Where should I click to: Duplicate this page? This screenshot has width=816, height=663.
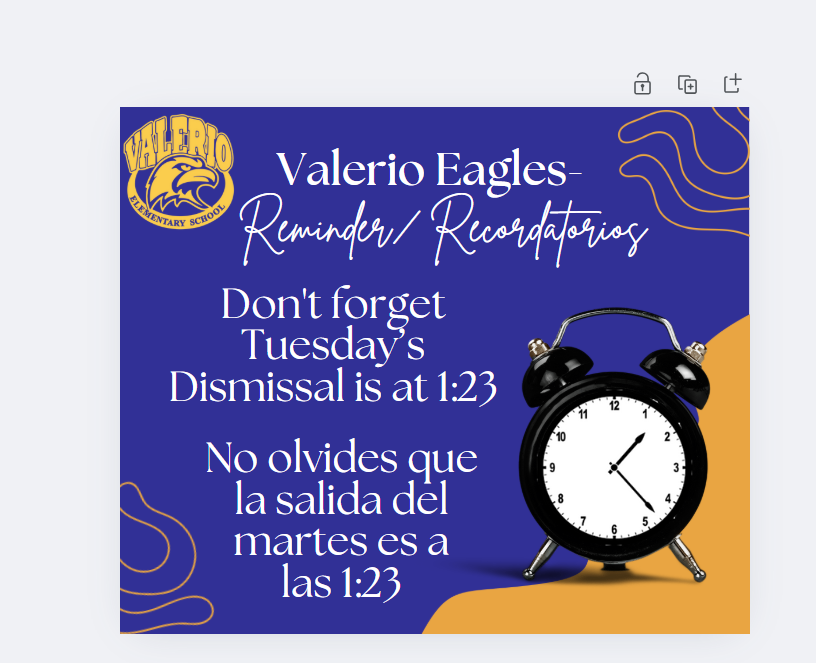tap(687, 84)
